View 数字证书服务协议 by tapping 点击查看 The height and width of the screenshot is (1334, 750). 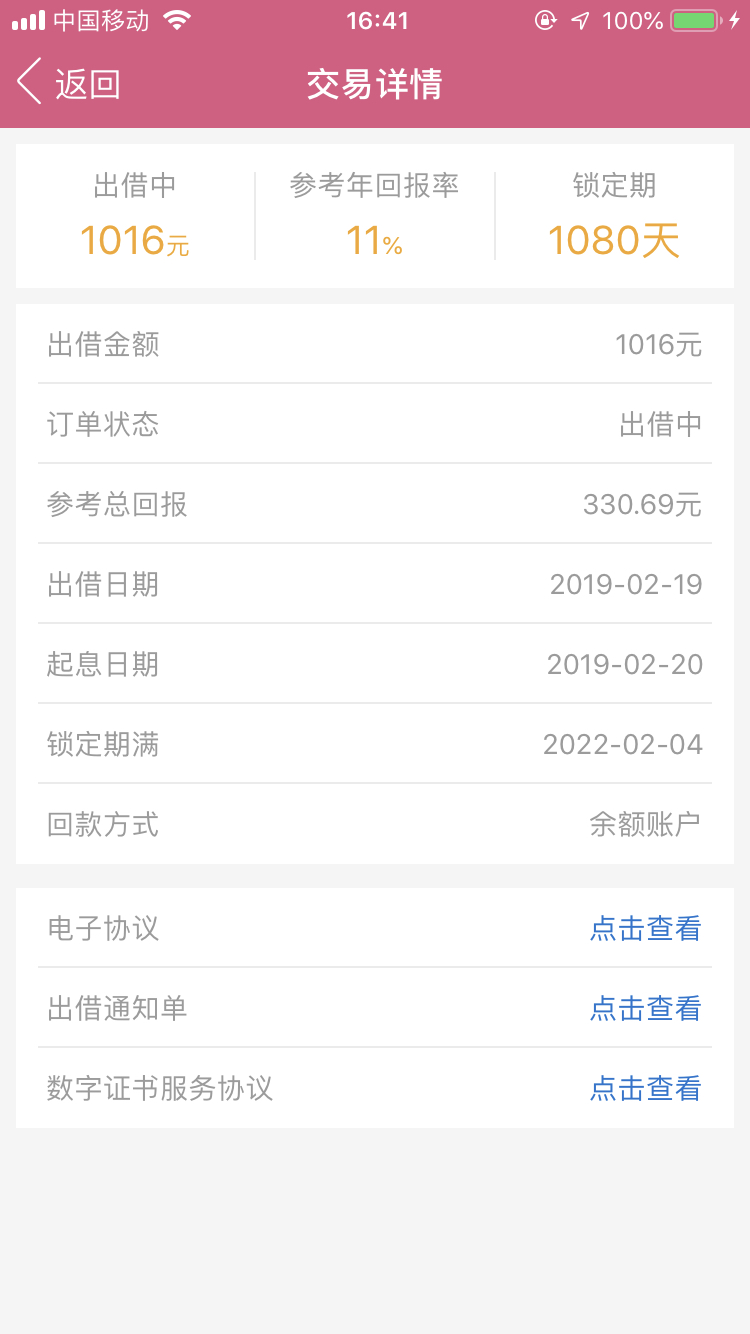pos(645,1088)
